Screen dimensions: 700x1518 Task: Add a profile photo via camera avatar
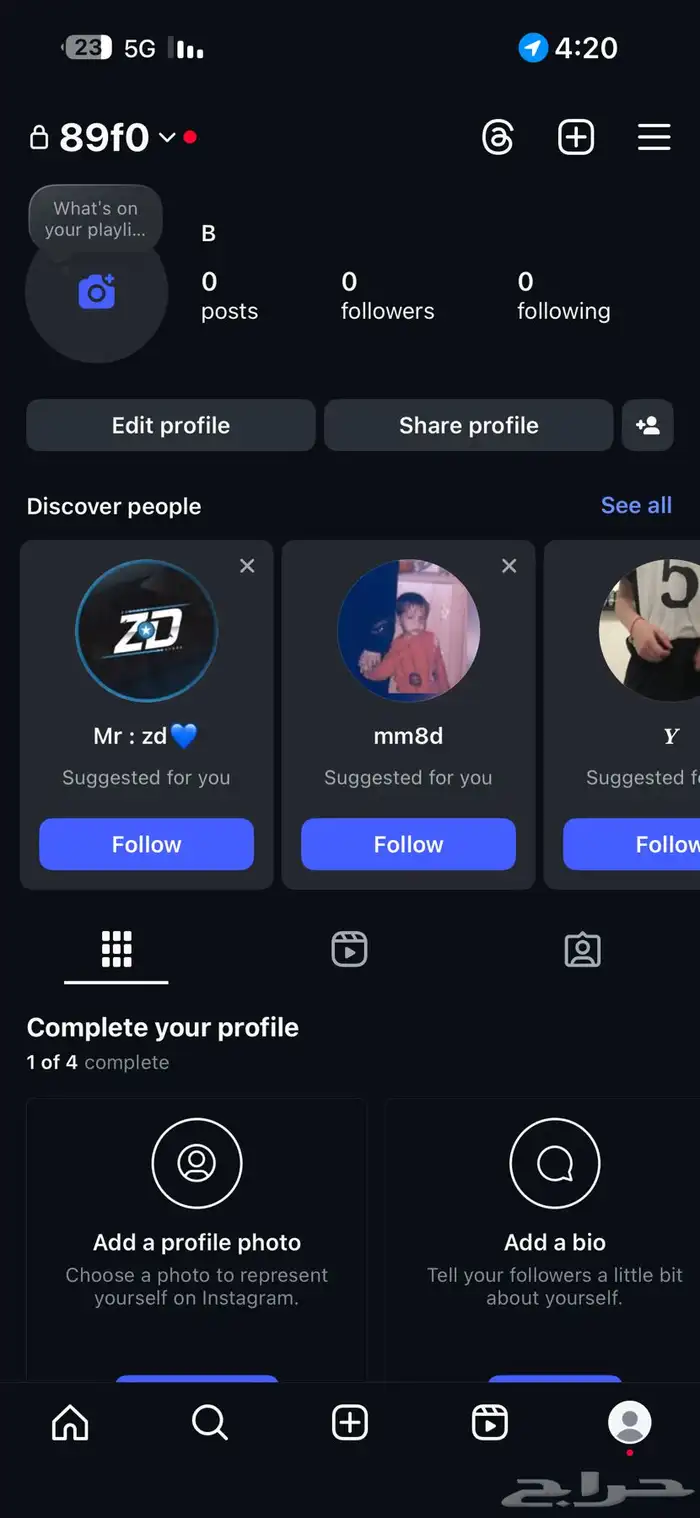[96, 292]
